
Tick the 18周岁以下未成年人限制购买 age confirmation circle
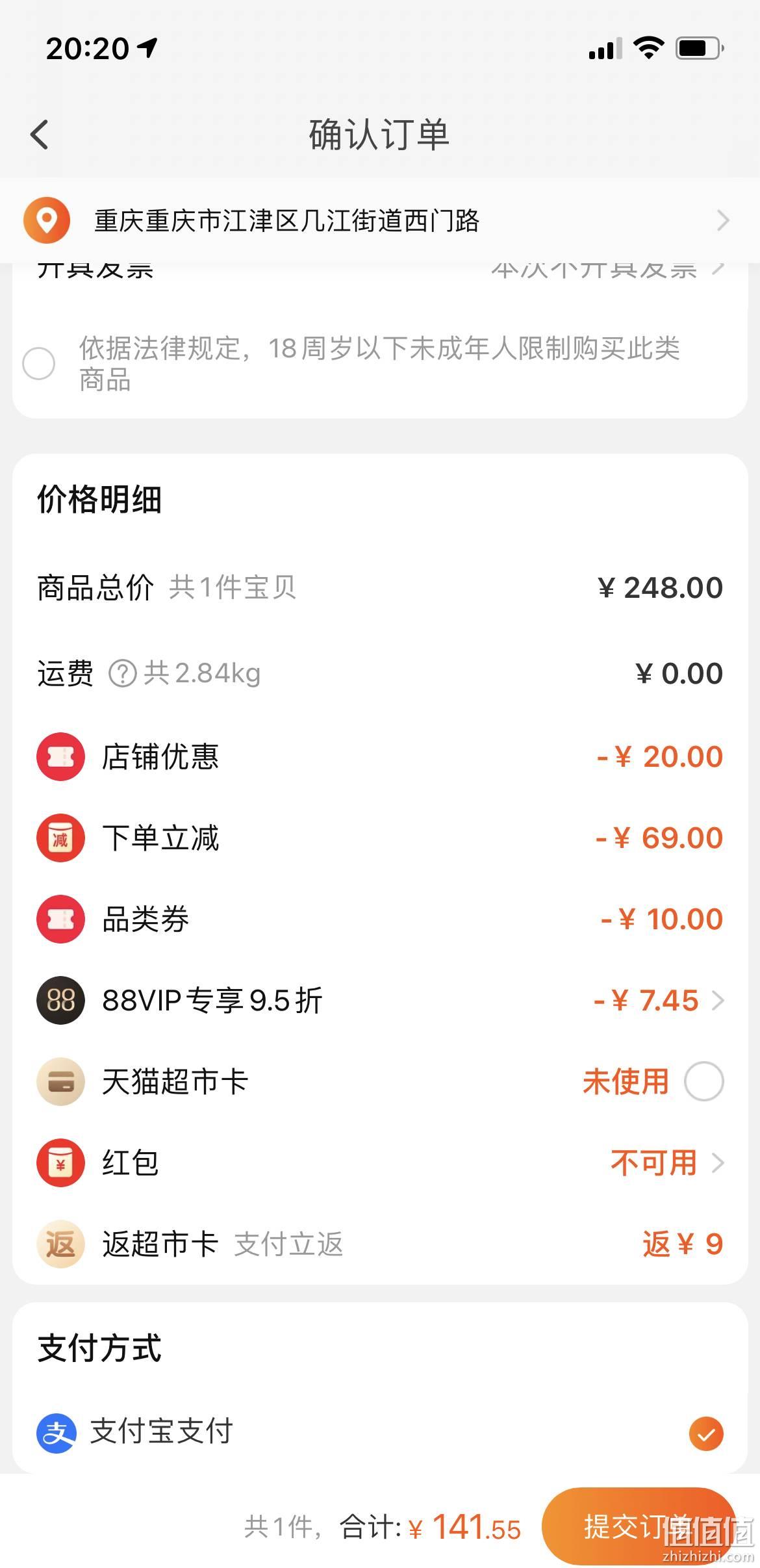(x=39, y=363)
